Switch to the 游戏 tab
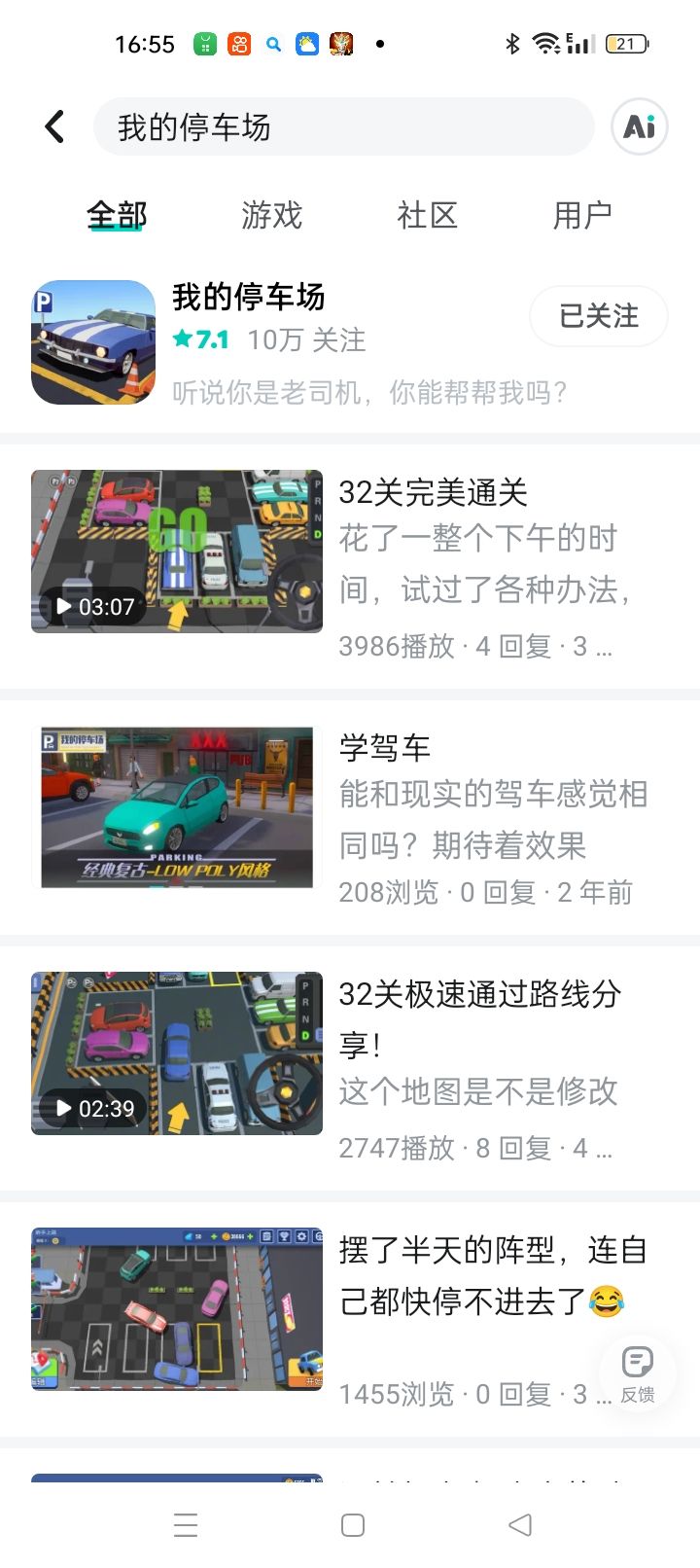 271,215
